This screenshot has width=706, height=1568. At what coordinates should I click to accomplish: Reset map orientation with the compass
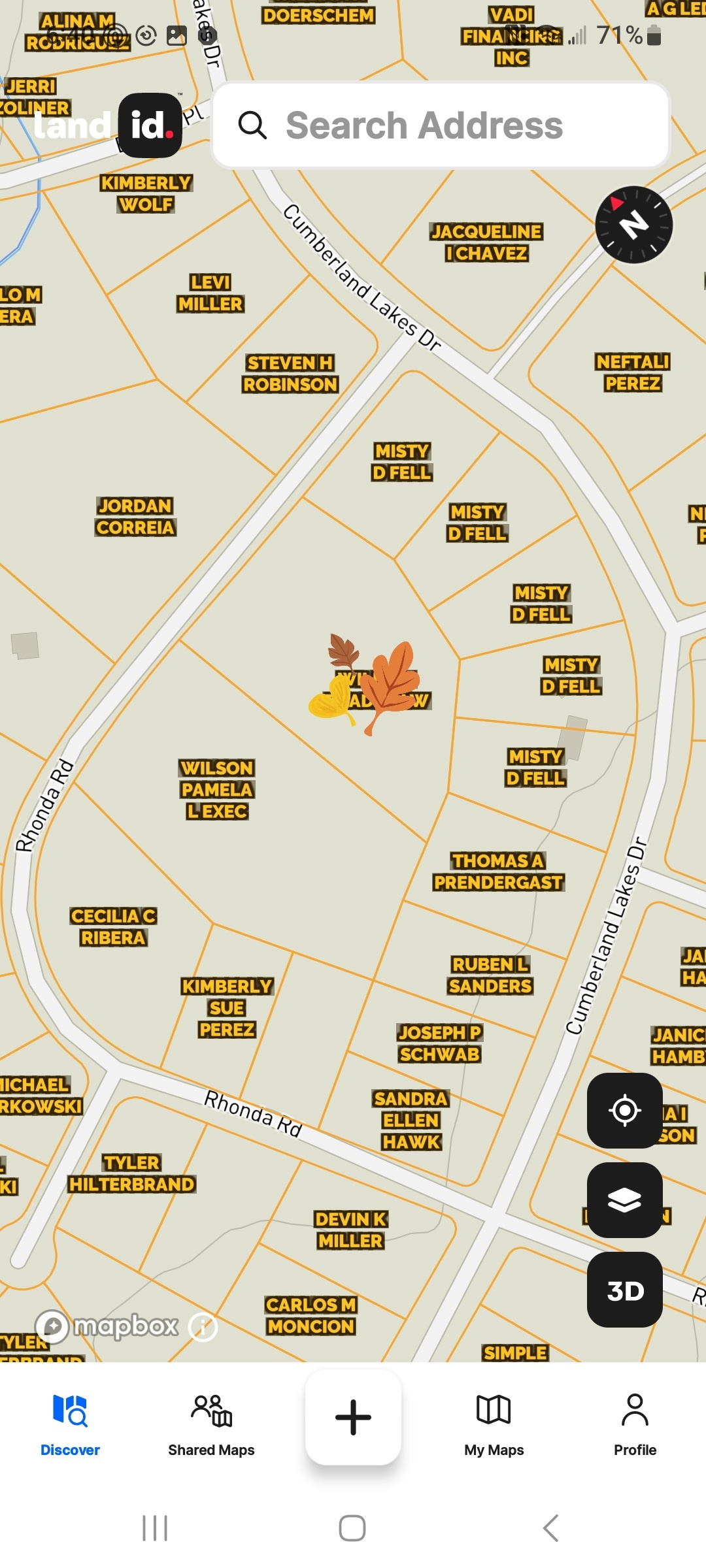[x=633, y=225]
